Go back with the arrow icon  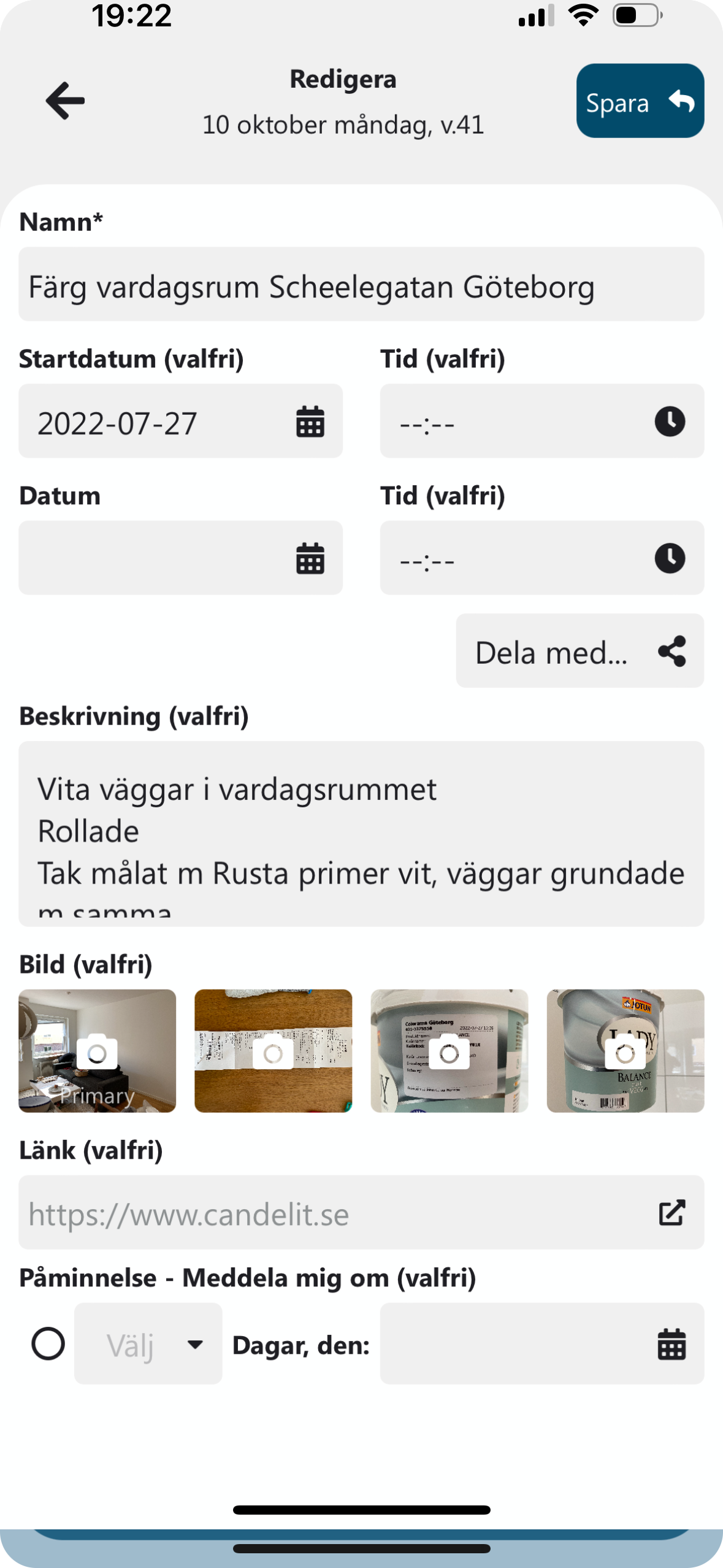point(65,101)
